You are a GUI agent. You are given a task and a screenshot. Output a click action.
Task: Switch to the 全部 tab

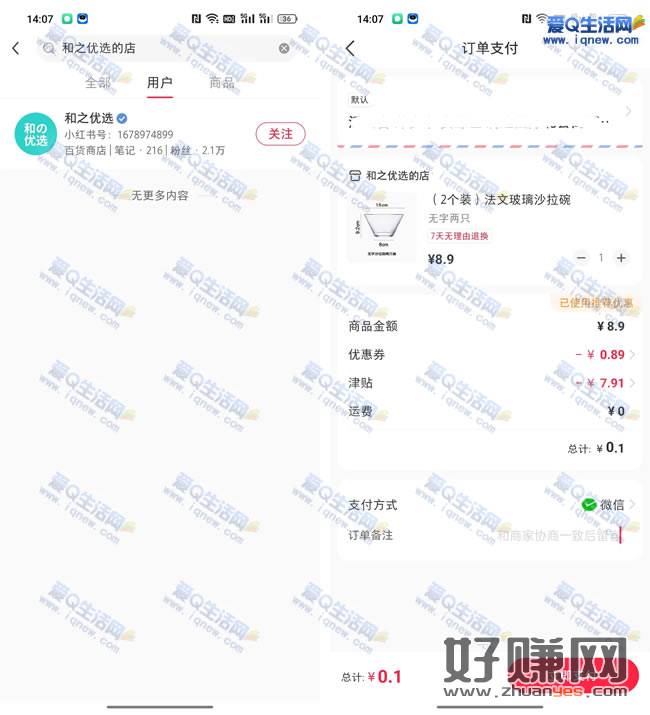pos(98,83)
